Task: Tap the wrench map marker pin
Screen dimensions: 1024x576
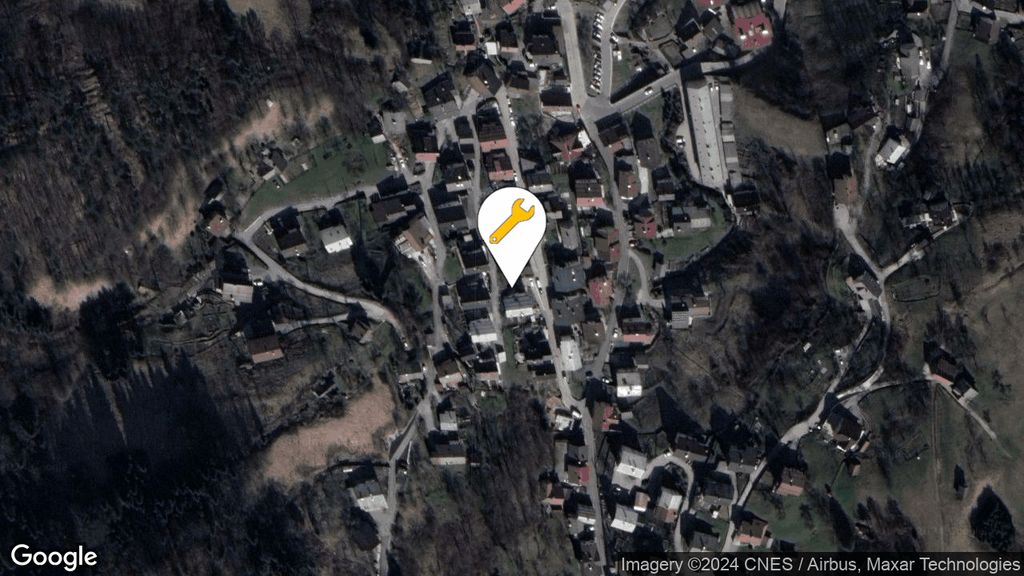Action: [511, 225]
